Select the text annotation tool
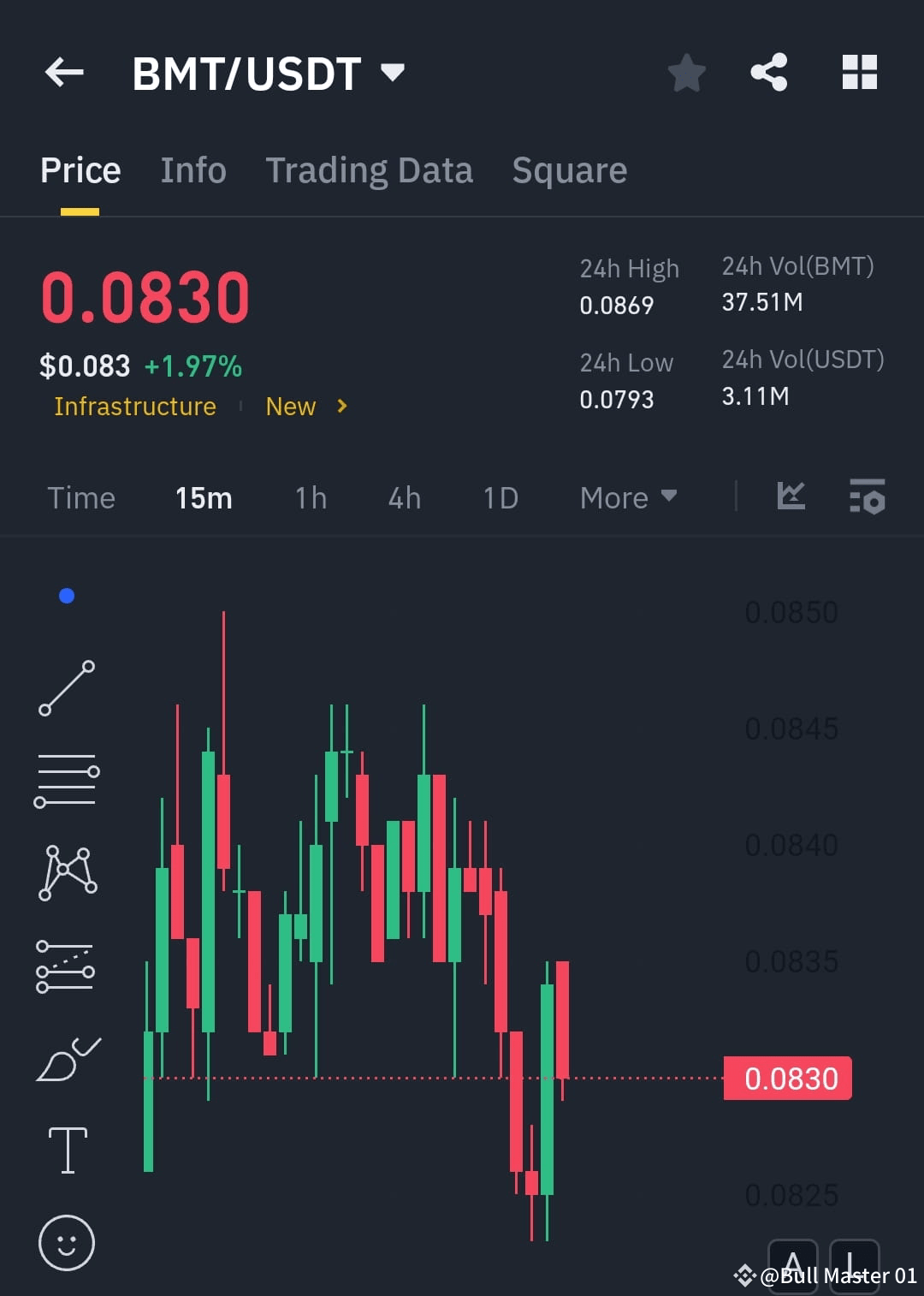This screenshot has height=1296, width=924. pos(67,1148)
